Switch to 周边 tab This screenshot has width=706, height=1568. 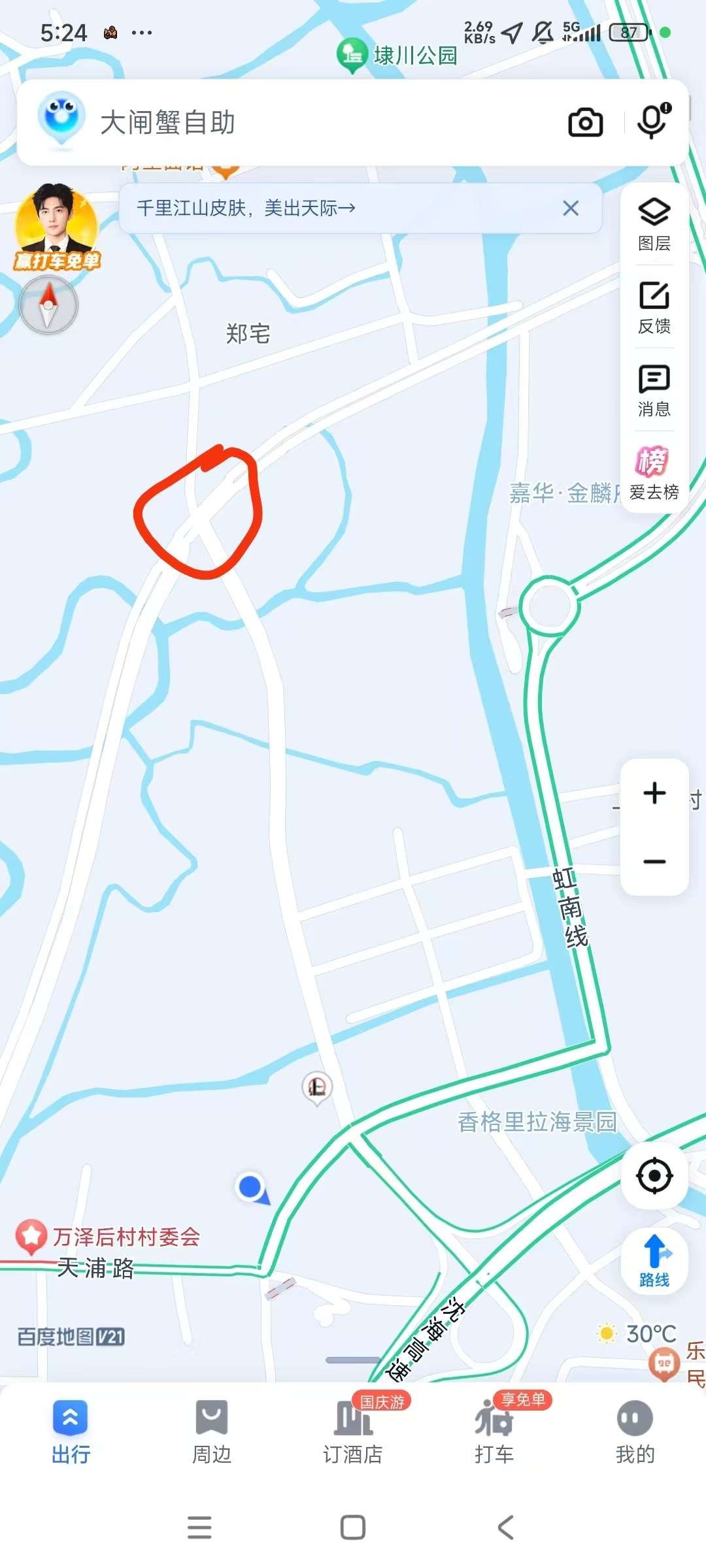(212, 1432)
